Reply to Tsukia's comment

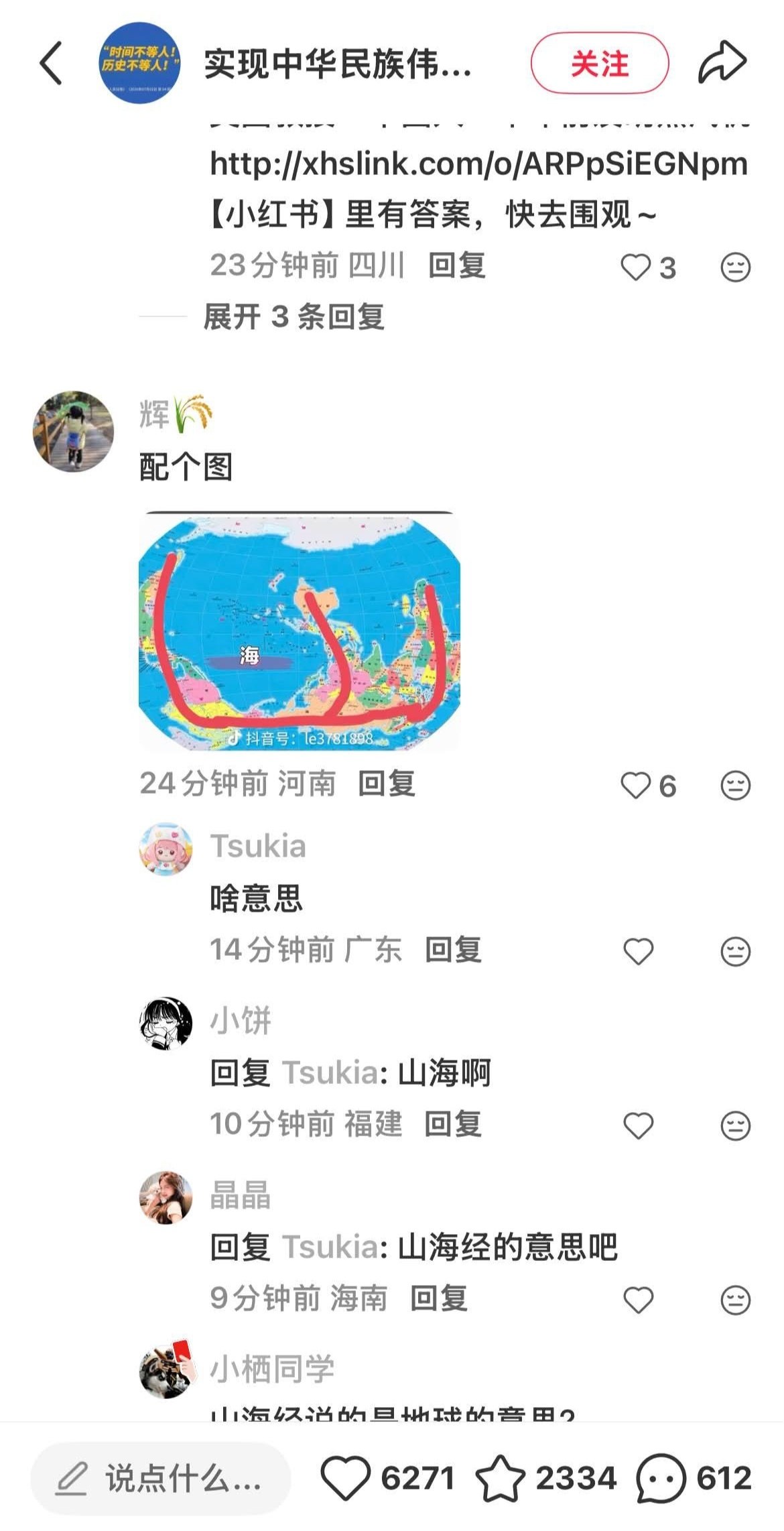[453, 950]
